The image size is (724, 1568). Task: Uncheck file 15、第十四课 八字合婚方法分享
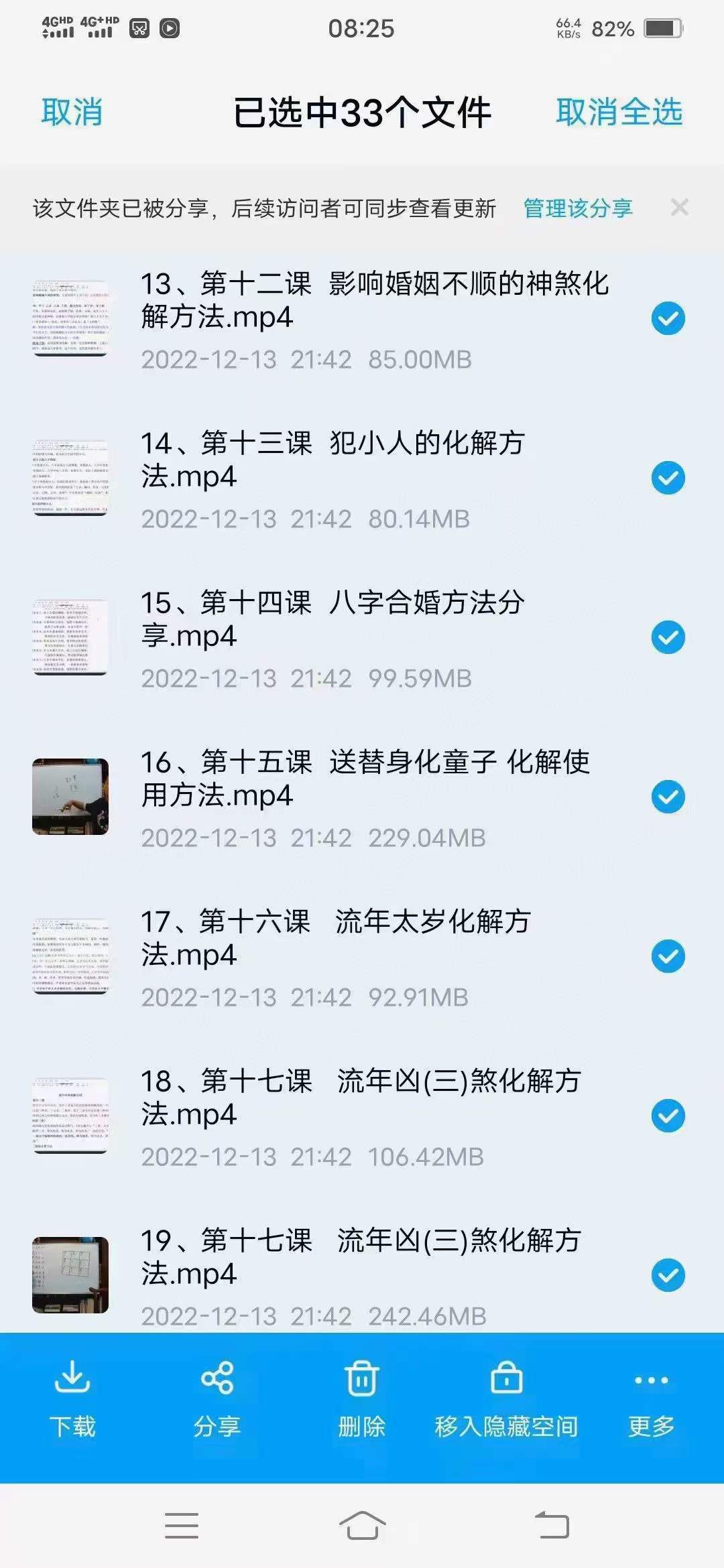(x=668, y=637)
